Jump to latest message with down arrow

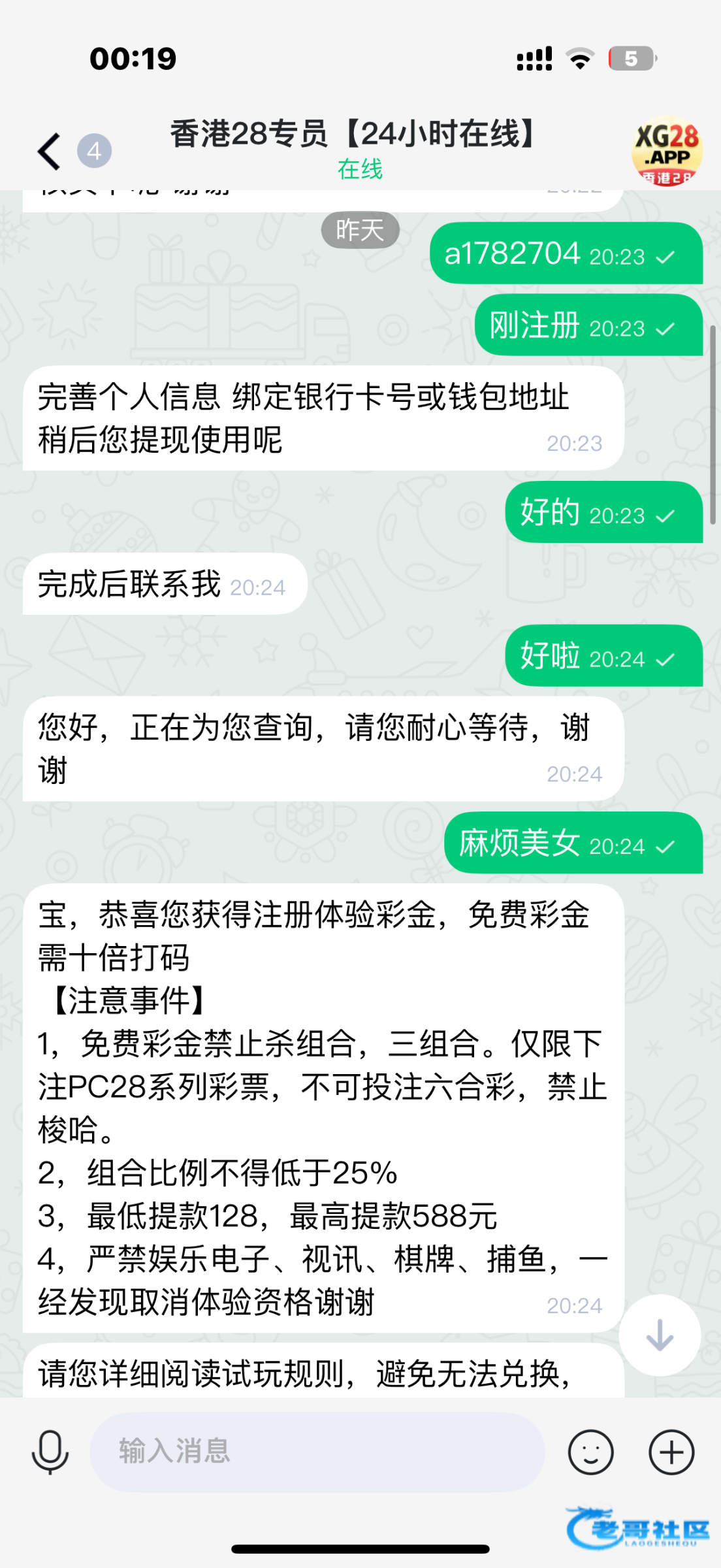[660, 1335]
